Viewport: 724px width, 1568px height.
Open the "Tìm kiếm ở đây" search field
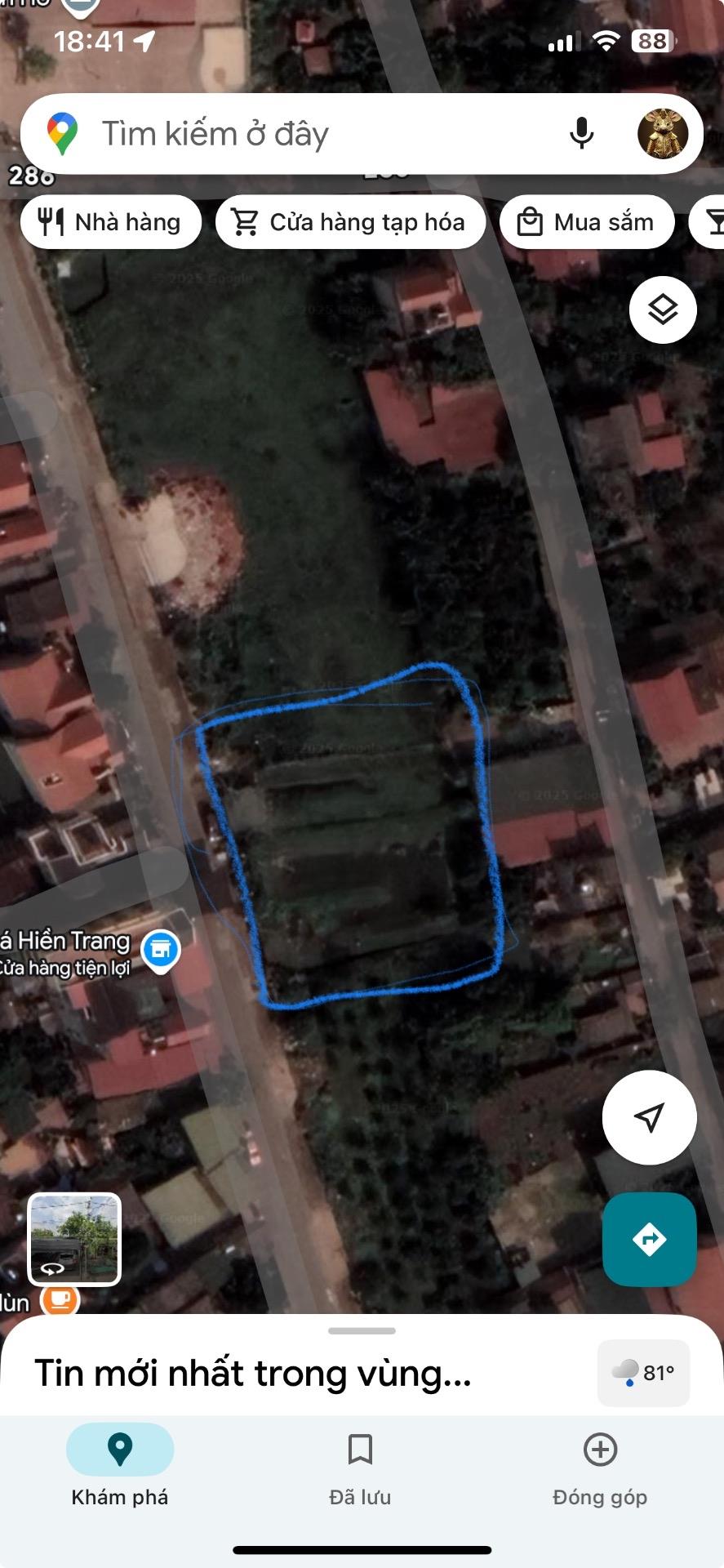coord(310,134)
